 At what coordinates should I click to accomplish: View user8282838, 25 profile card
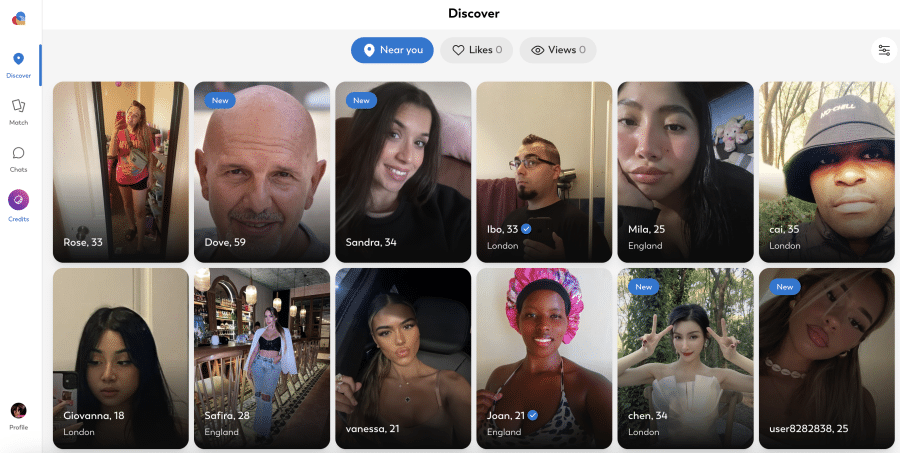tap(826, 357)
